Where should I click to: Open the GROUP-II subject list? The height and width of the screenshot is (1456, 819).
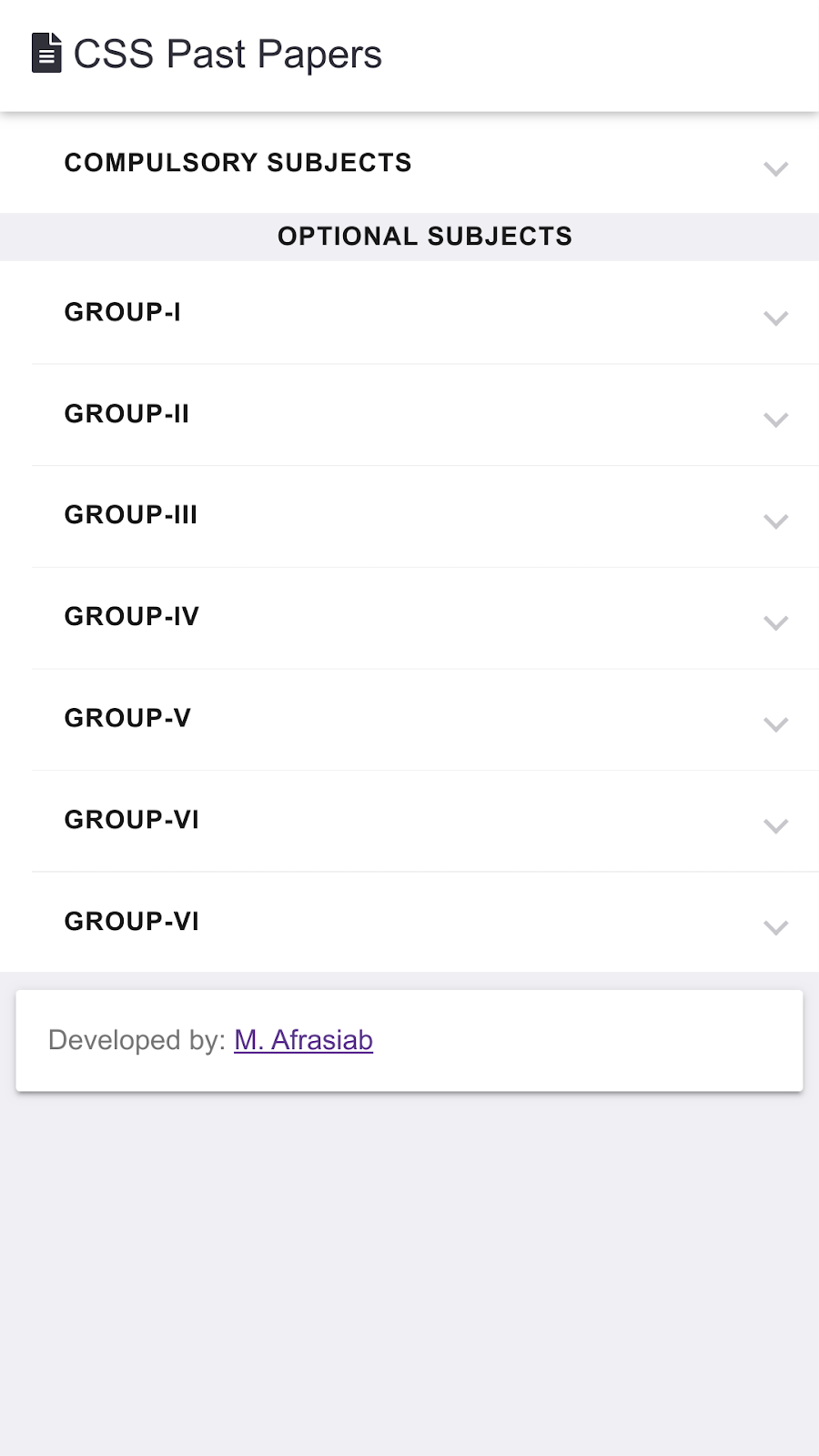click(x=409, y=415)
